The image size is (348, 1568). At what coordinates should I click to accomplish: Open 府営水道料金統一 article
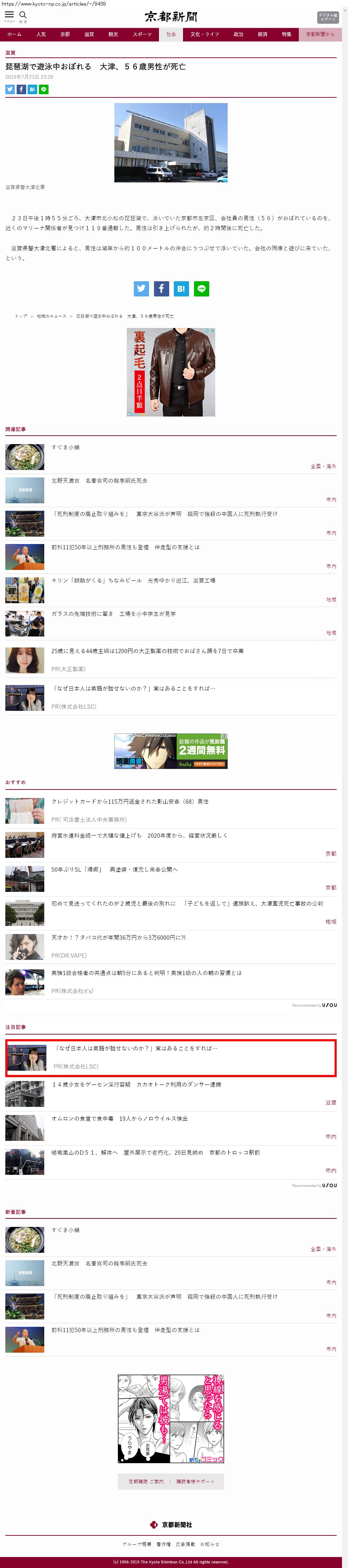click(x=139, y=835)
